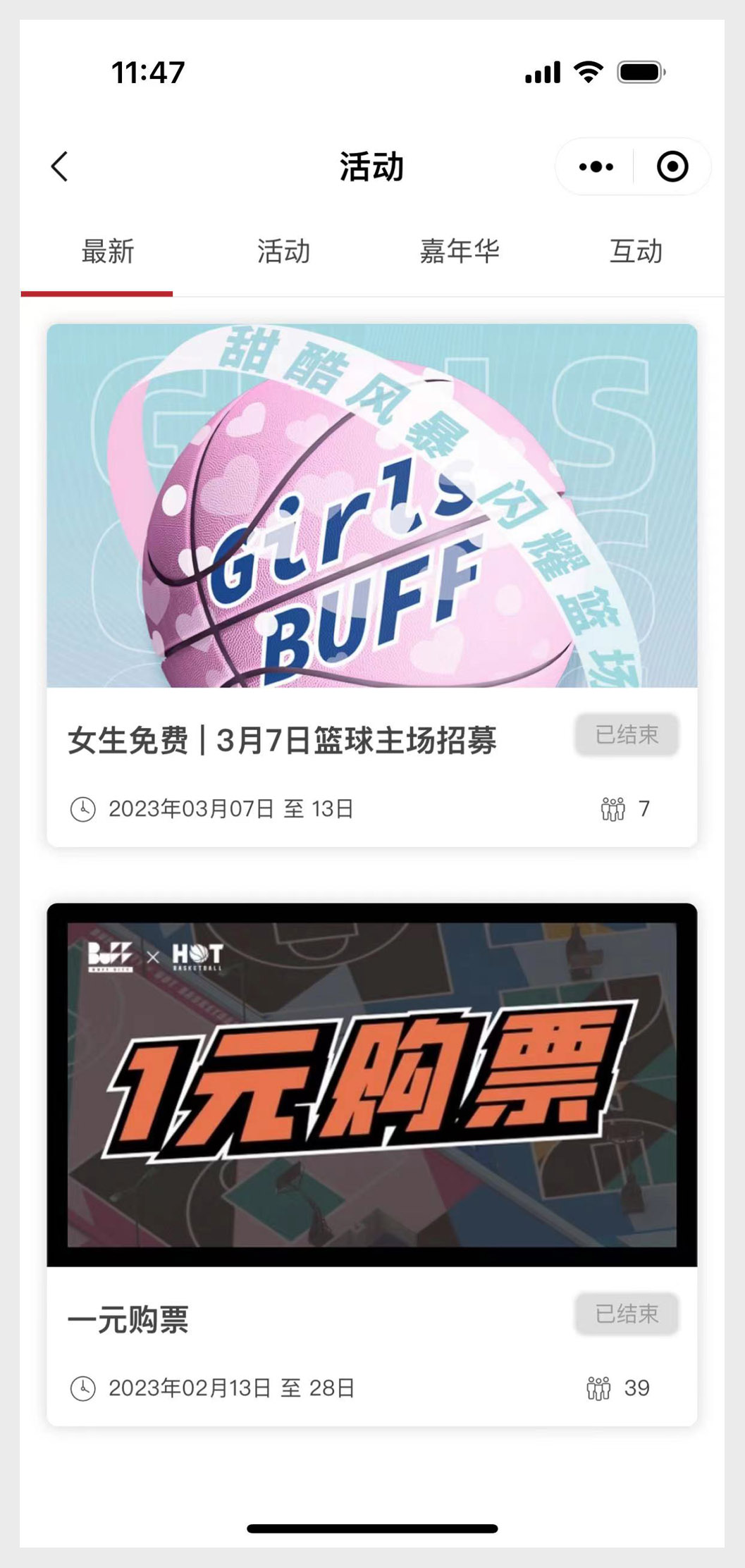Switch to the 嘉年华 tab

pos(460,252)
